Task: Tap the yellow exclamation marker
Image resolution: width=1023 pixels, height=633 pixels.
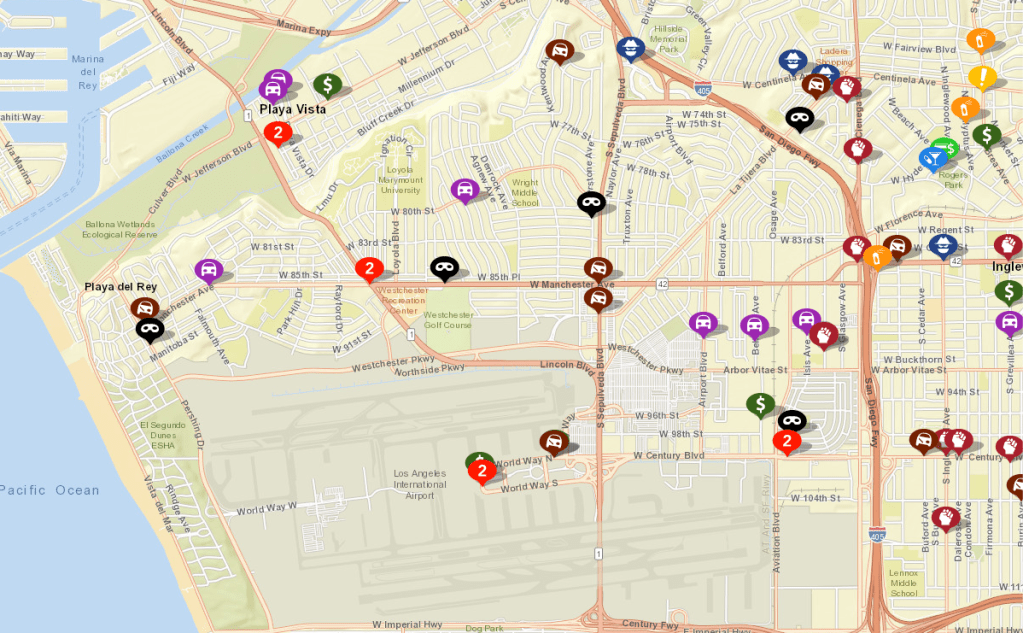Action: [982, 76]
